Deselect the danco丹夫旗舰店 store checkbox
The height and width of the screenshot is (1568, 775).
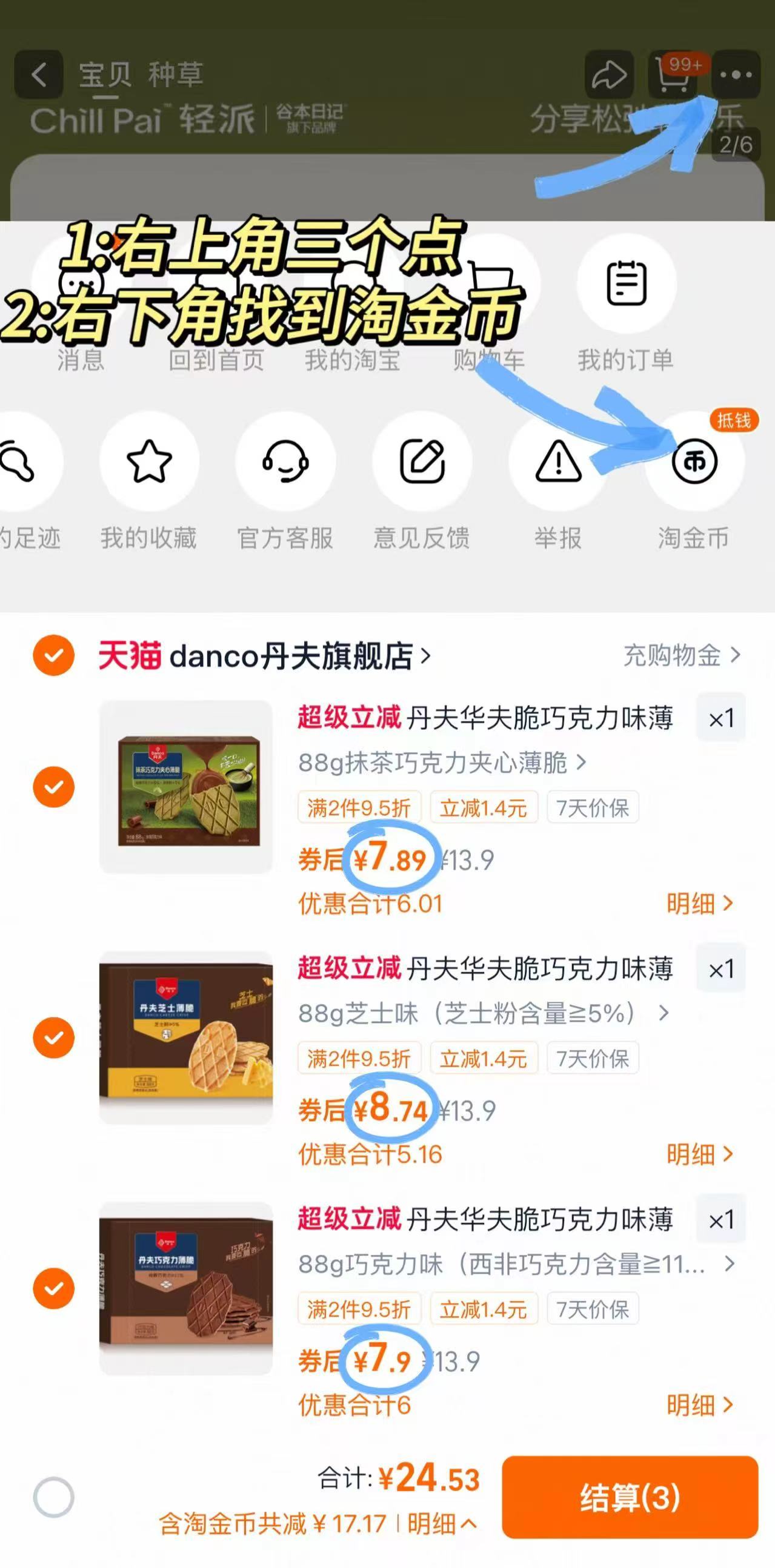pos(53,657)
